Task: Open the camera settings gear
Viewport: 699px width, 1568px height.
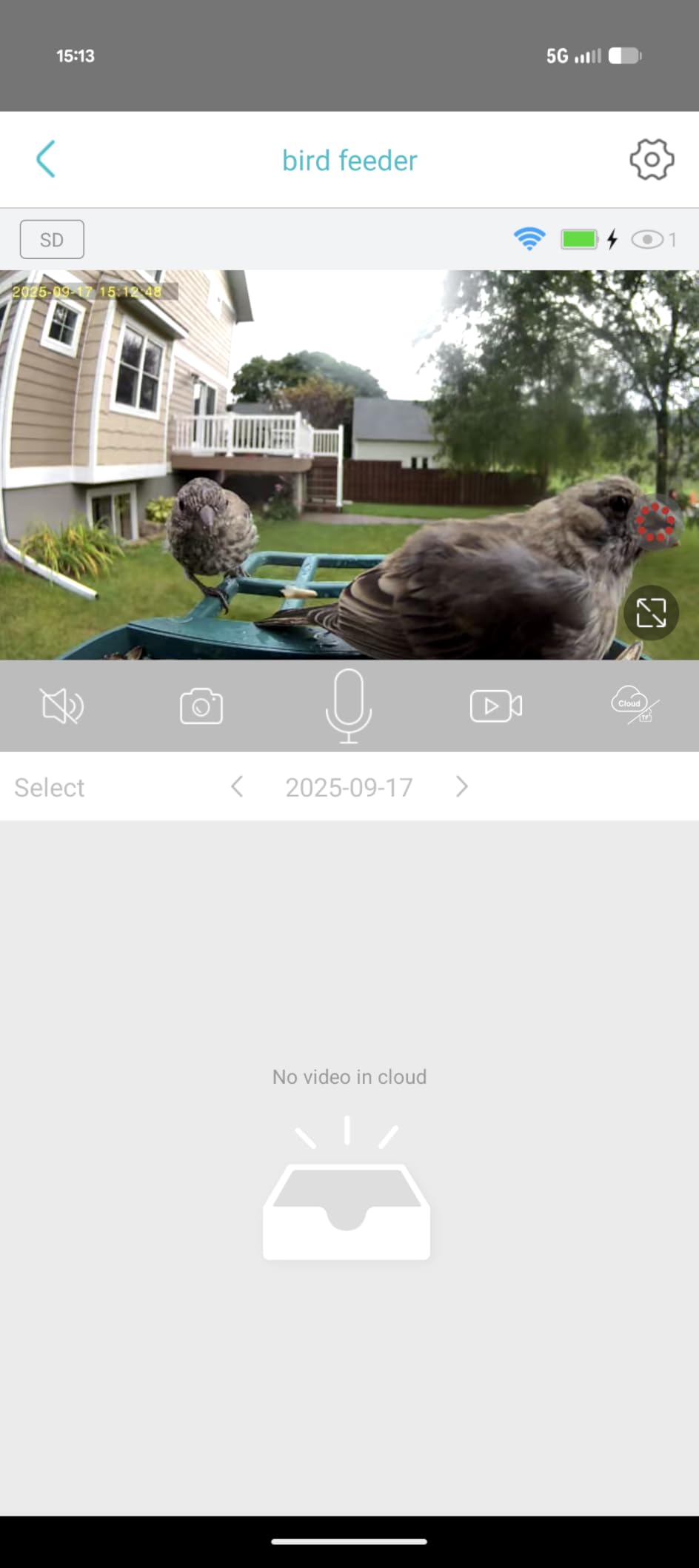Action: (x=651, y=159)
